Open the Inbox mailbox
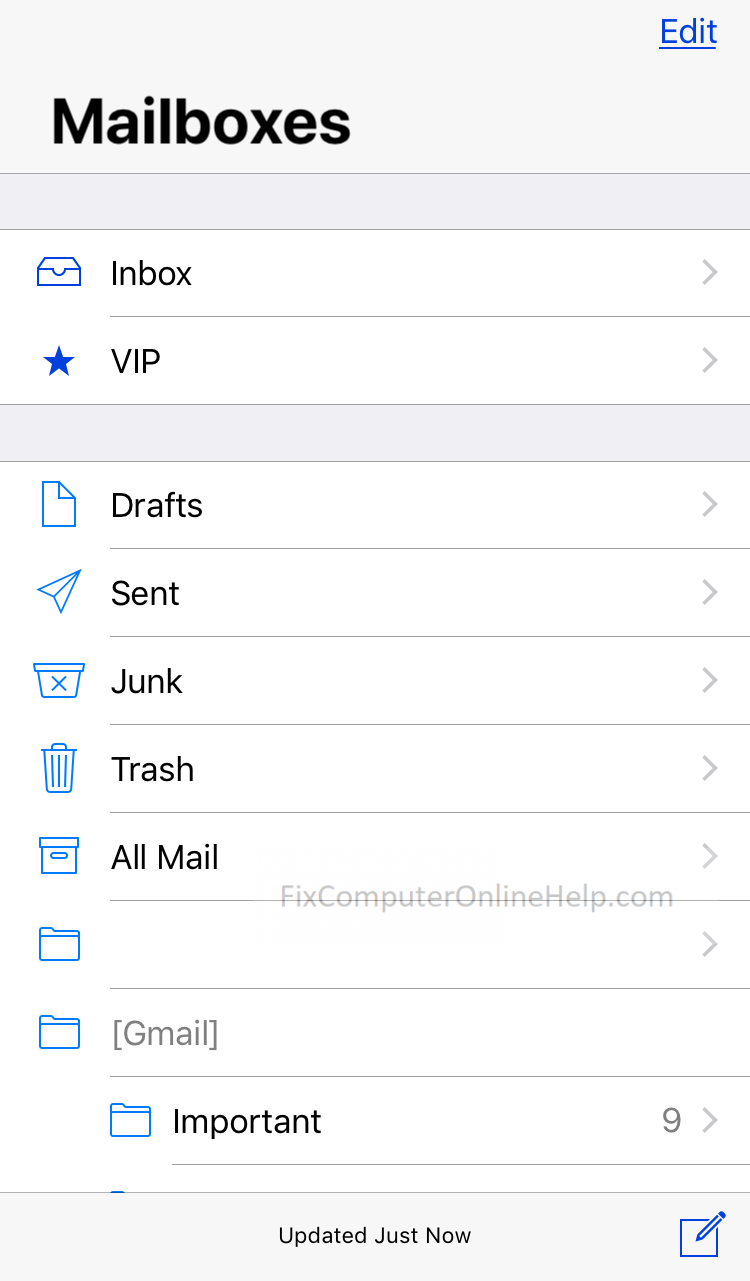Image resolution: width=750 pixels, height=1281 pixels. pyautogui.click(x=375, y=273)
